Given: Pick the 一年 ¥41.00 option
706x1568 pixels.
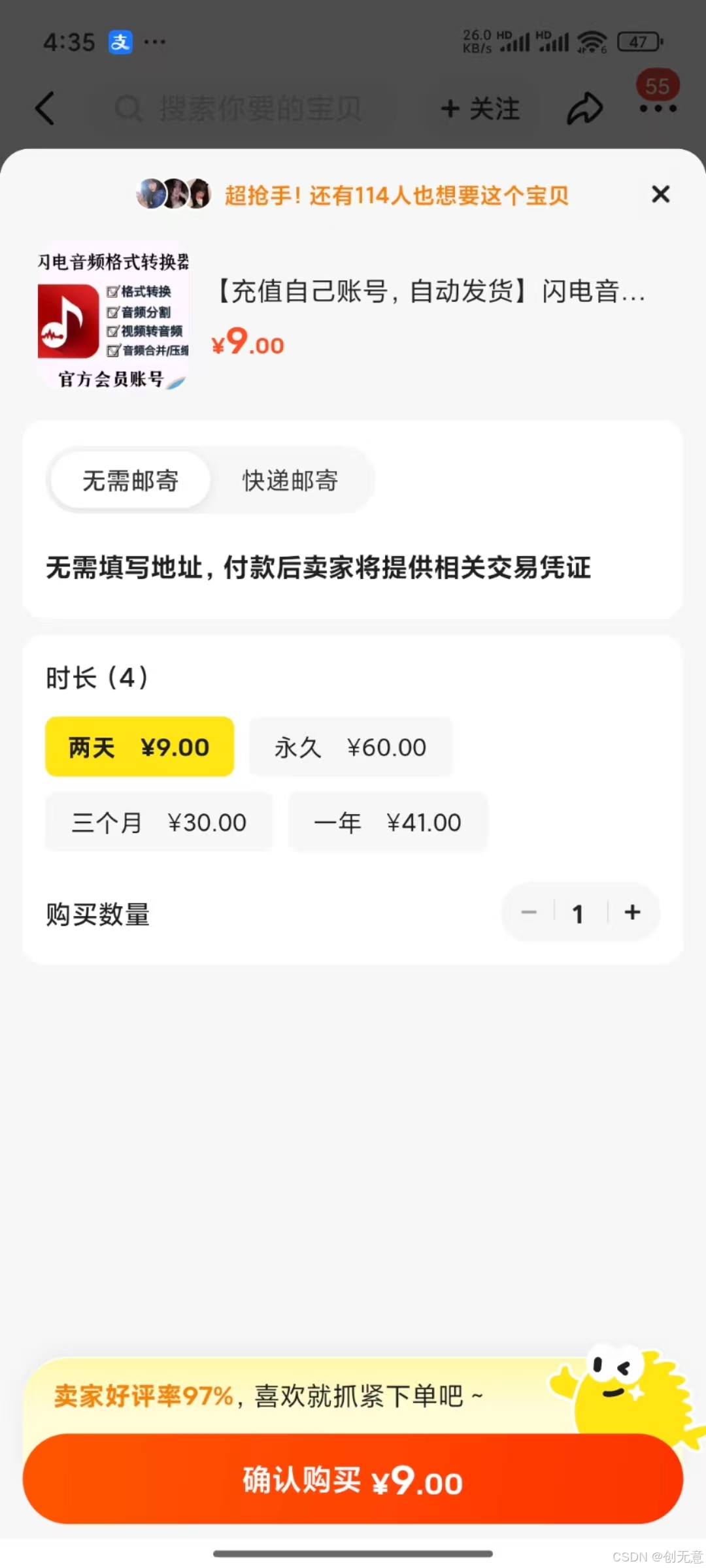Looking at the screenshot, I should [388, 822].
